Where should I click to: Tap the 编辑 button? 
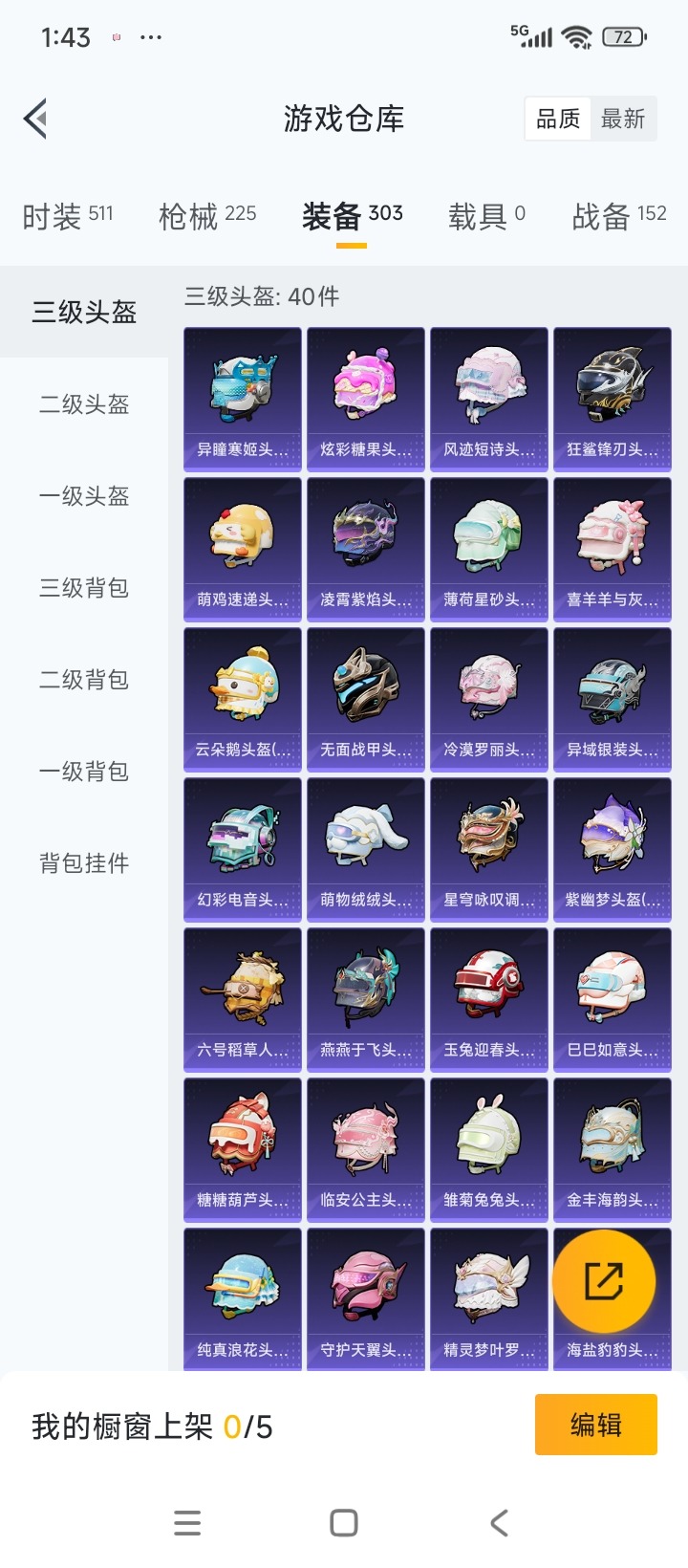(595, 1424)
